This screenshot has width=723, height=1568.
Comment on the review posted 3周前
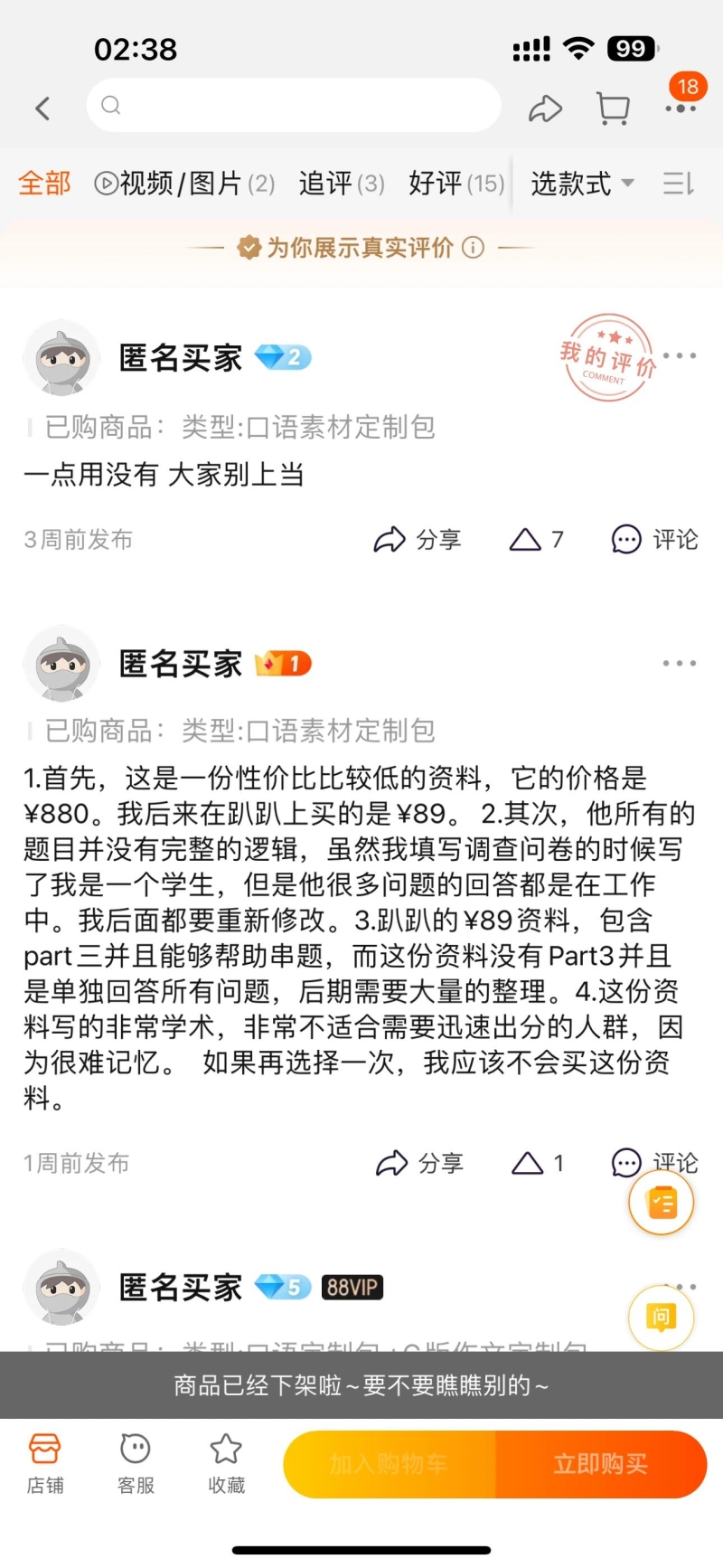click(x=655, y=540)
